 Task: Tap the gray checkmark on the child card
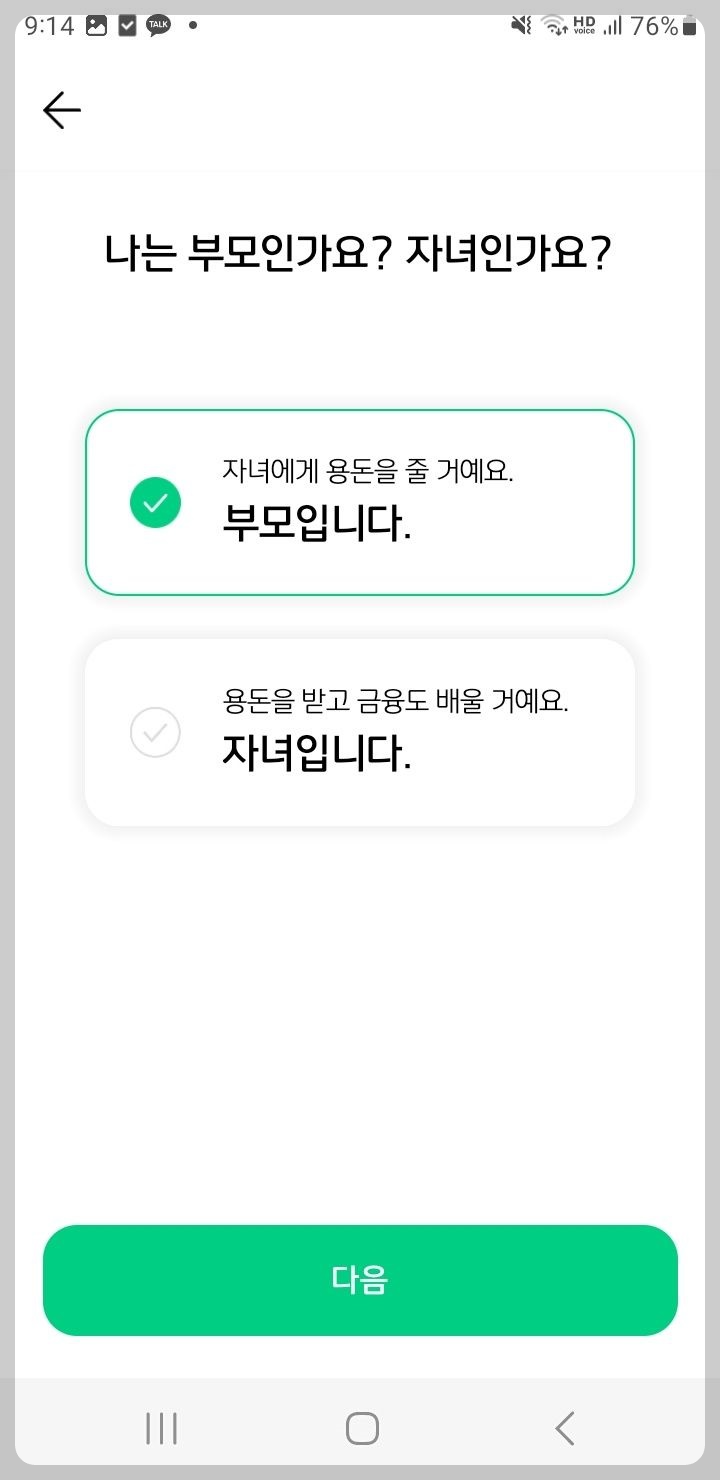coord(155,731)
